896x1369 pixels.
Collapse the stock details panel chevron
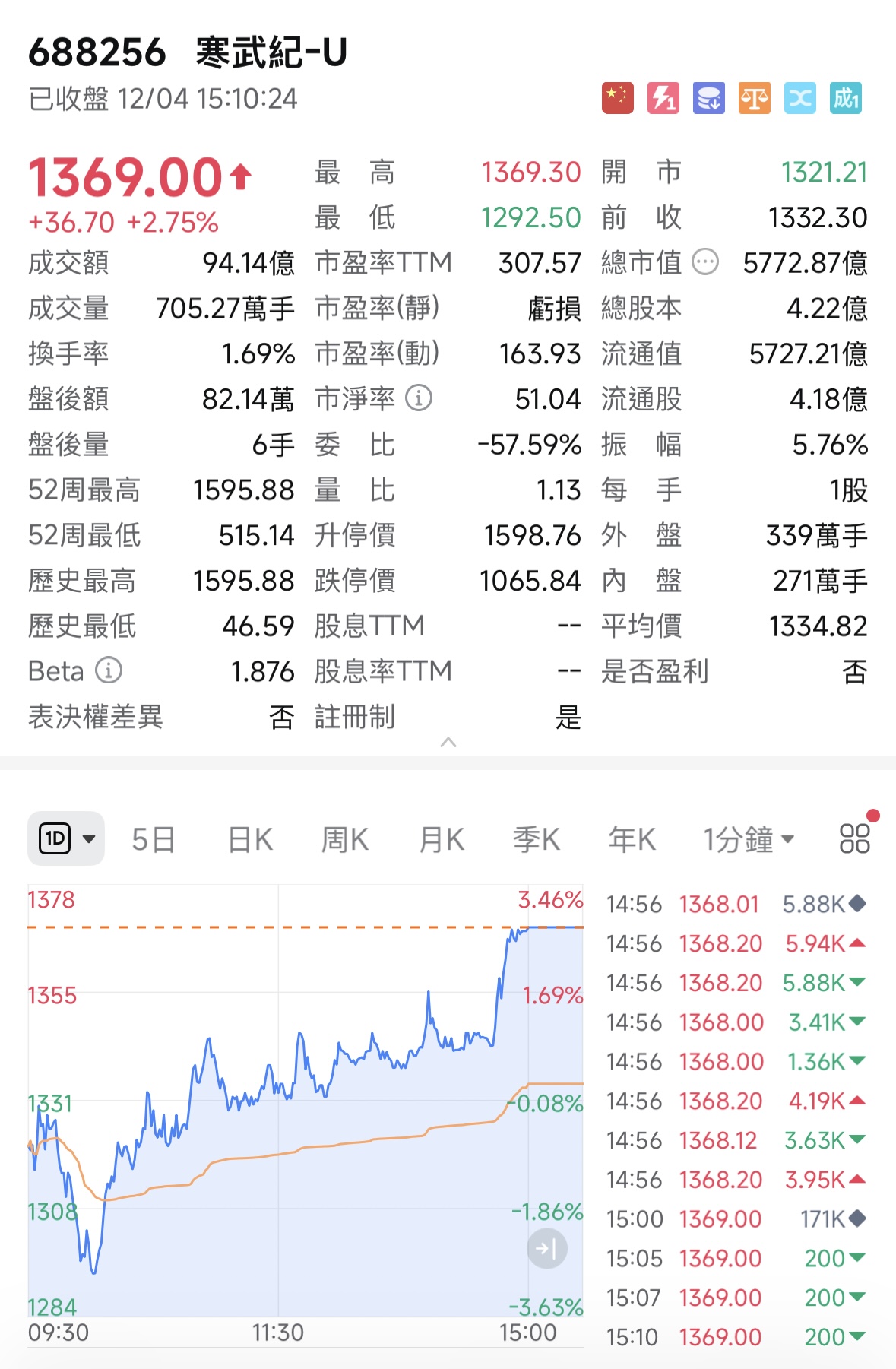[448, 743]
